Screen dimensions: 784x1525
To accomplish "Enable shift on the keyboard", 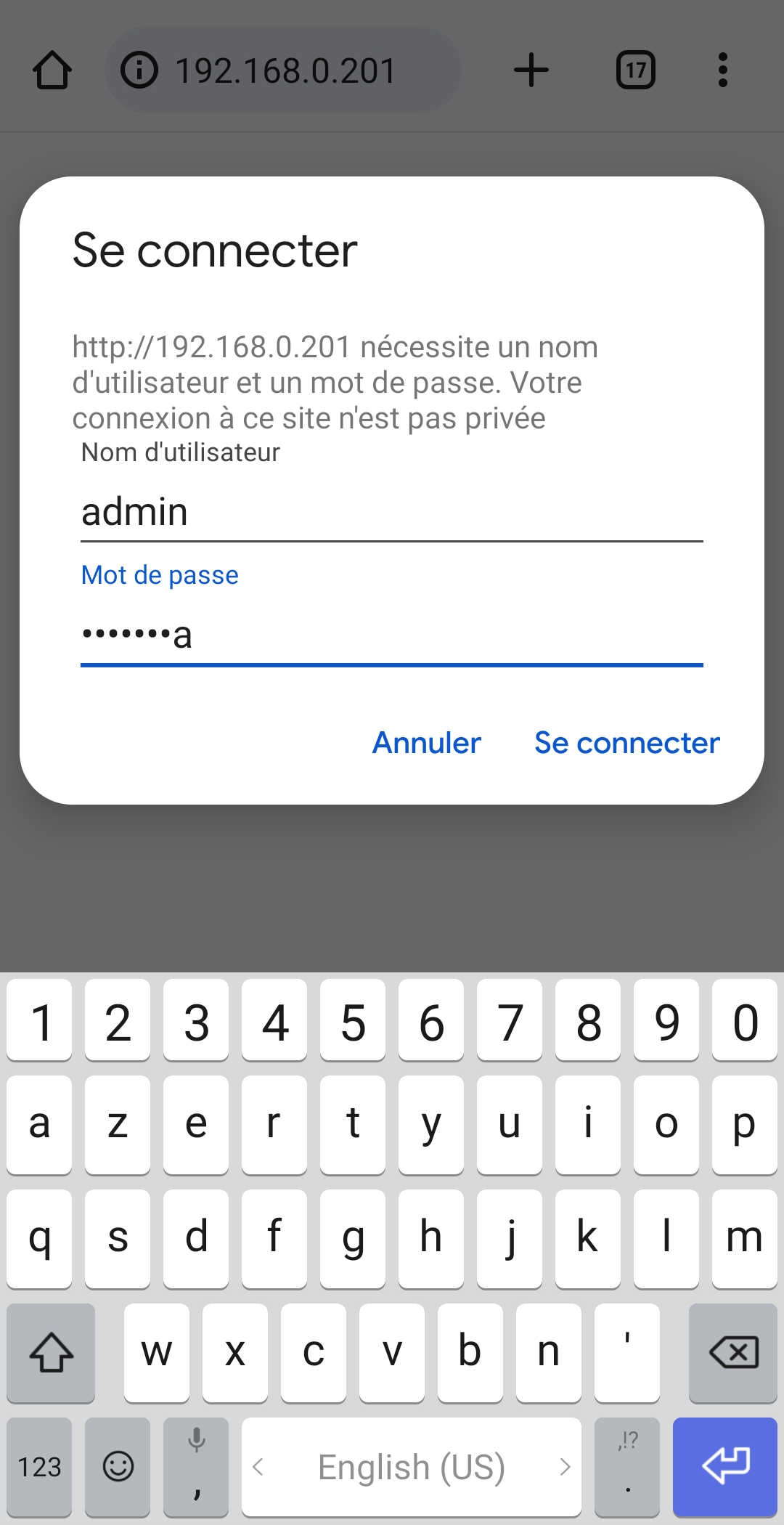I will [x=51, y=1352].
